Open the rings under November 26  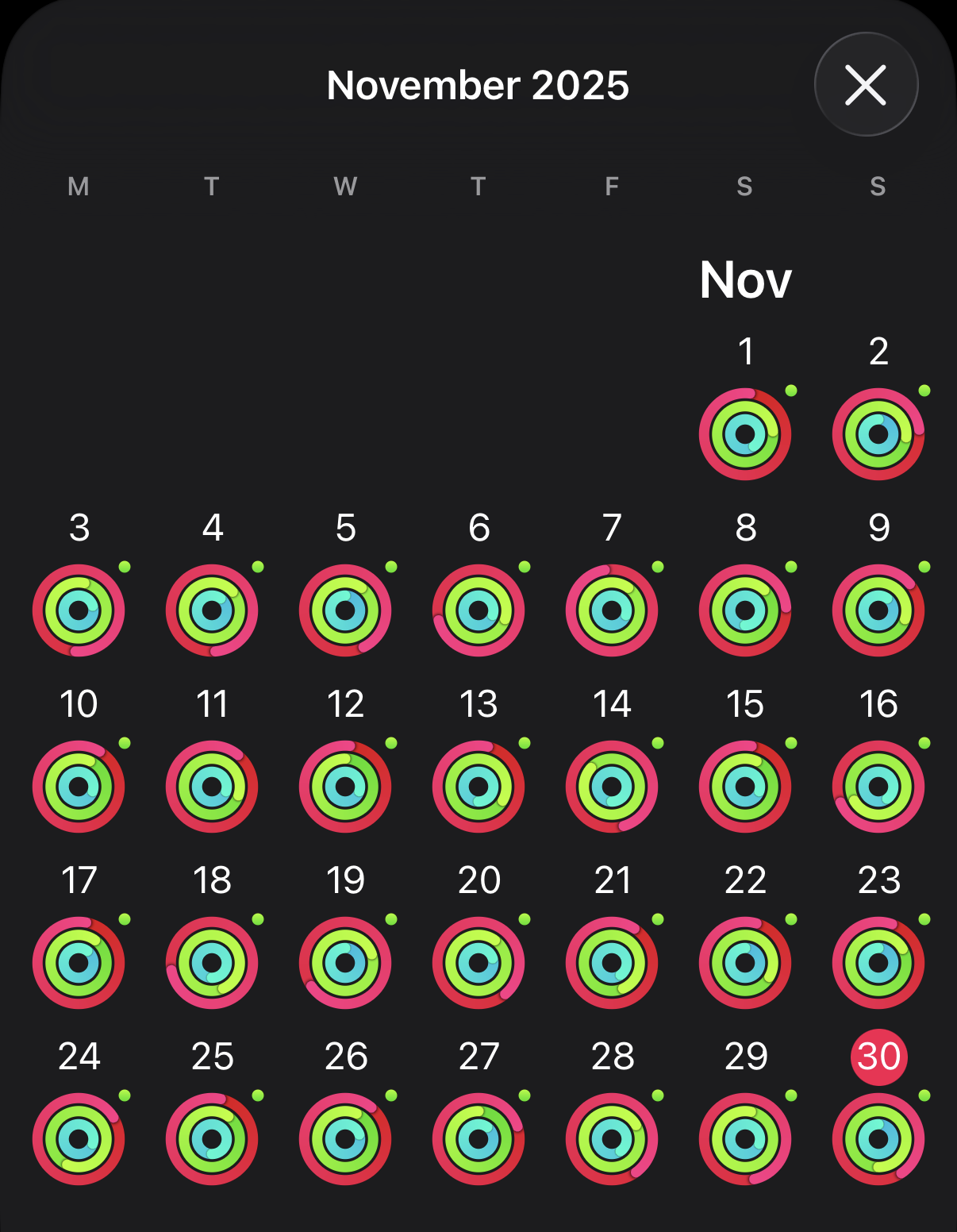coord(344,1138)
